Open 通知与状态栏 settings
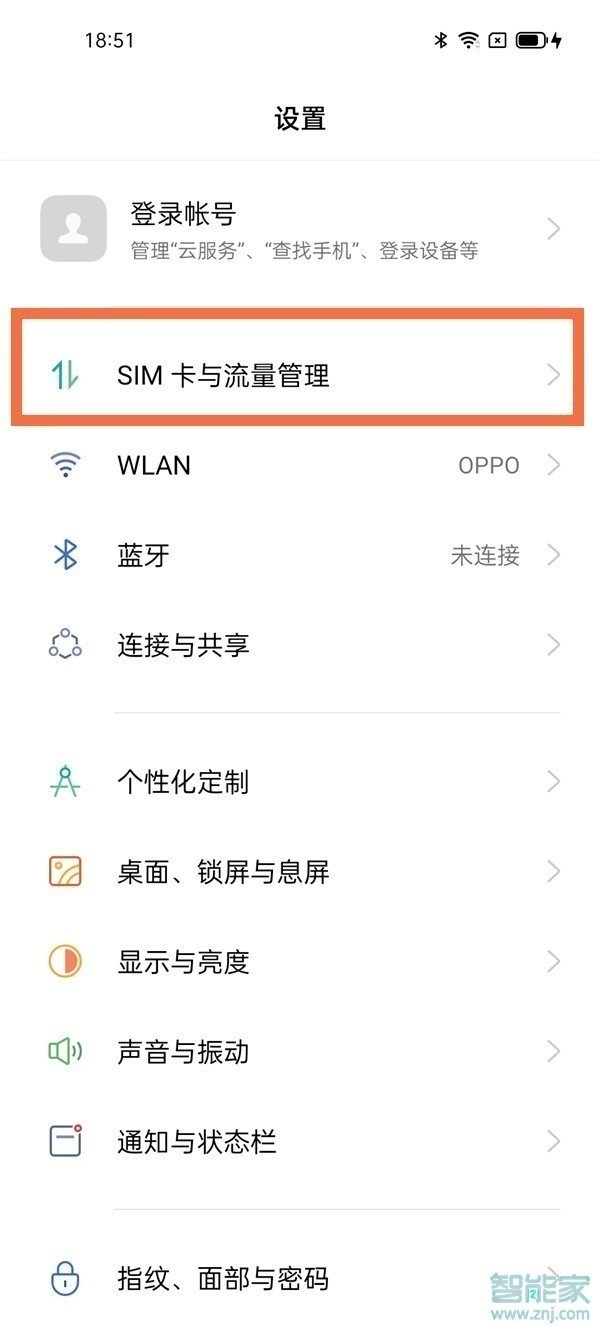 tap(300, 1141)
